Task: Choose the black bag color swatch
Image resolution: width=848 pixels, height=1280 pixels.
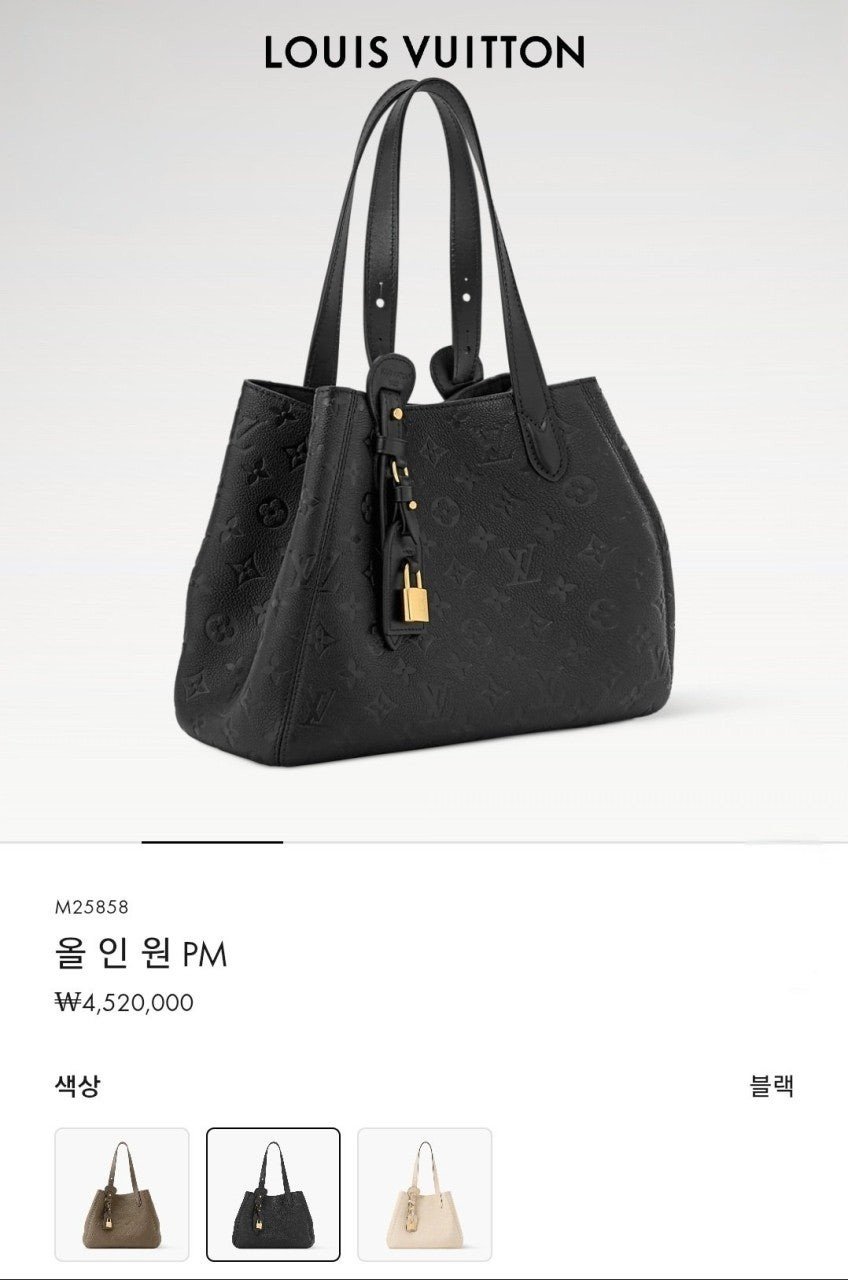Action: [x=273, y=1194]
